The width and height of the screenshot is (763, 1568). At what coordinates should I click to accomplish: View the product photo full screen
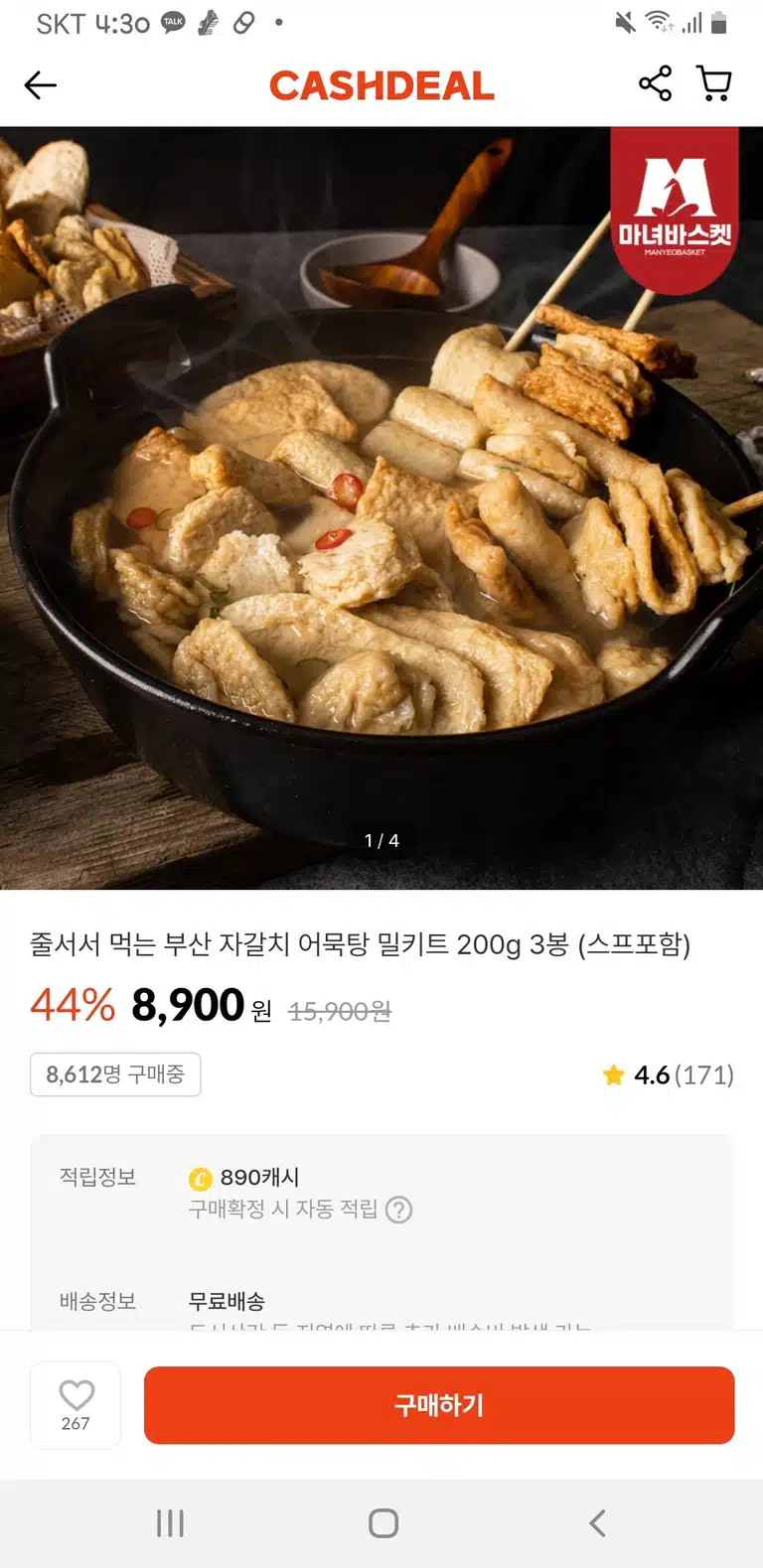pyautogui.click(x=381, y=507)
